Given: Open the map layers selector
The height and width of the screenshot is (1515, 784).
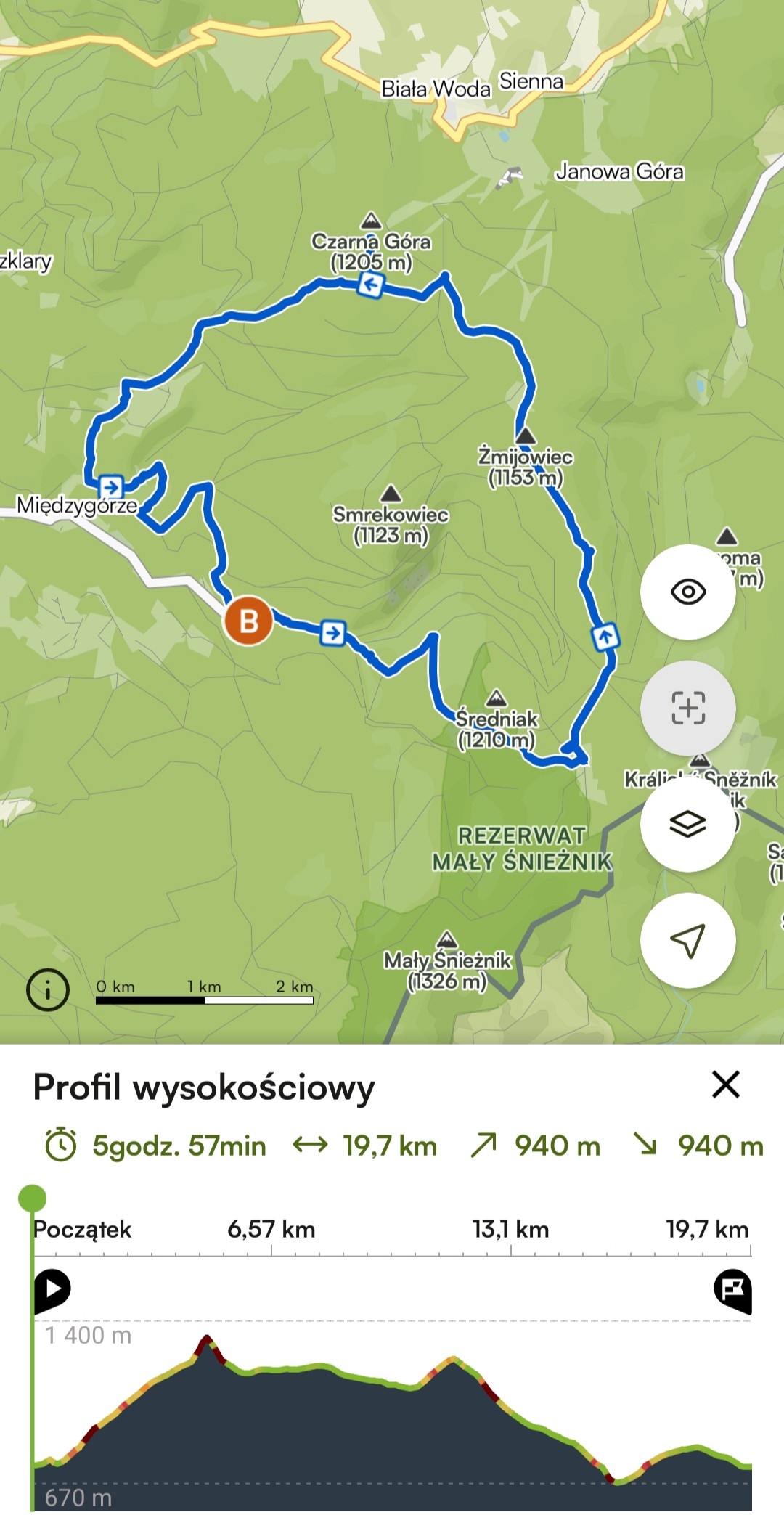Looking at the screenshot, I should click(687, 824).
